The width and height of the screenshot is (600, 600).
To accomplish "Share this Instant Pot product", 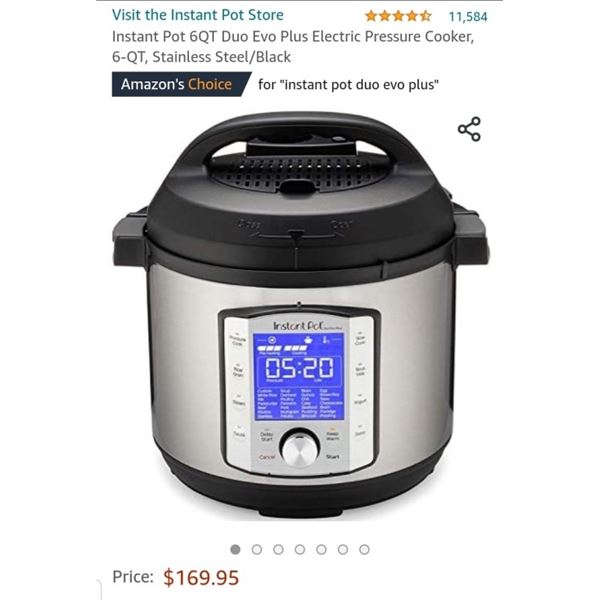I will pos(469,129).
